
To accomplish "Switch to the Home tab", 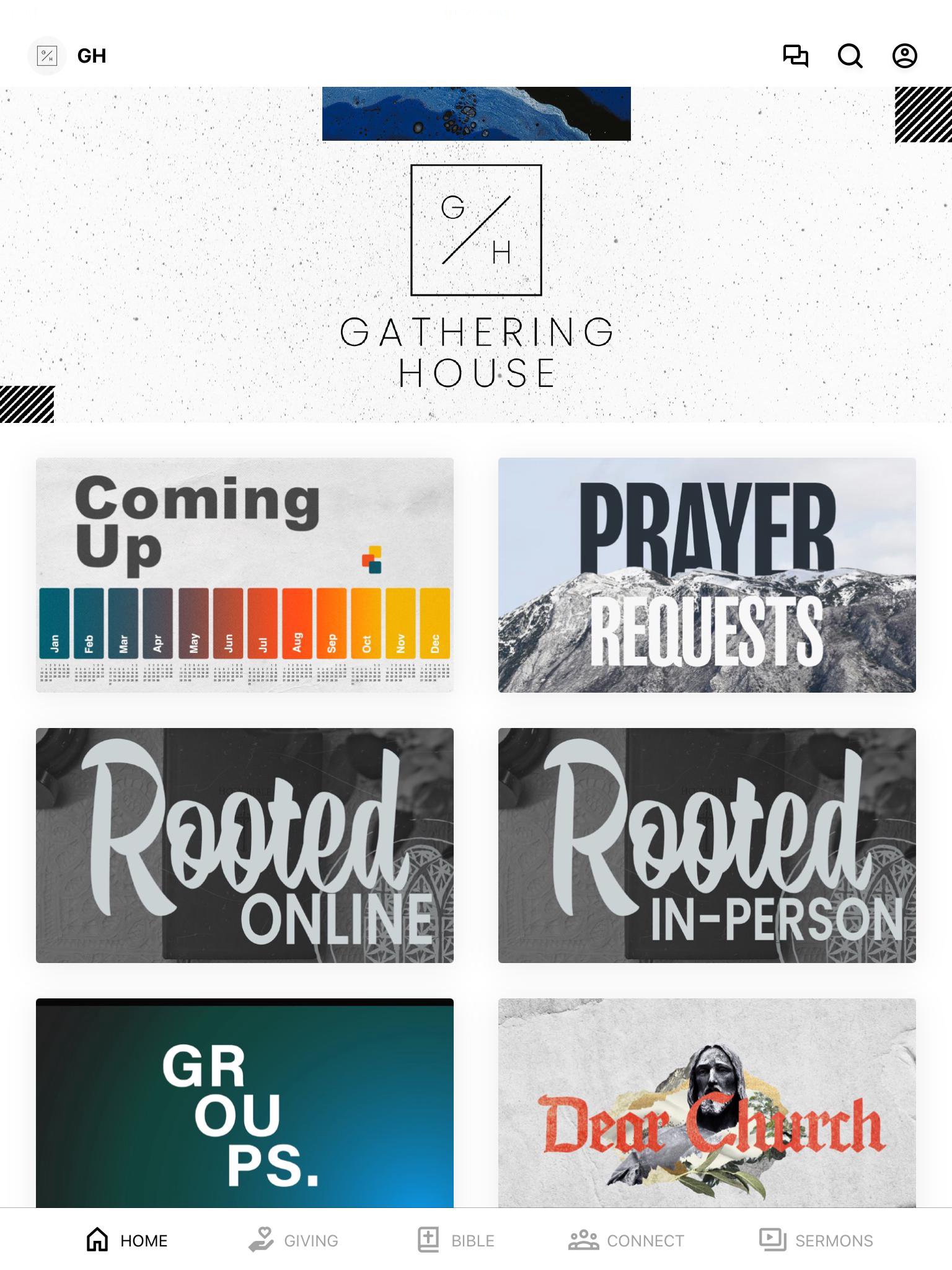I will 127,1240.
